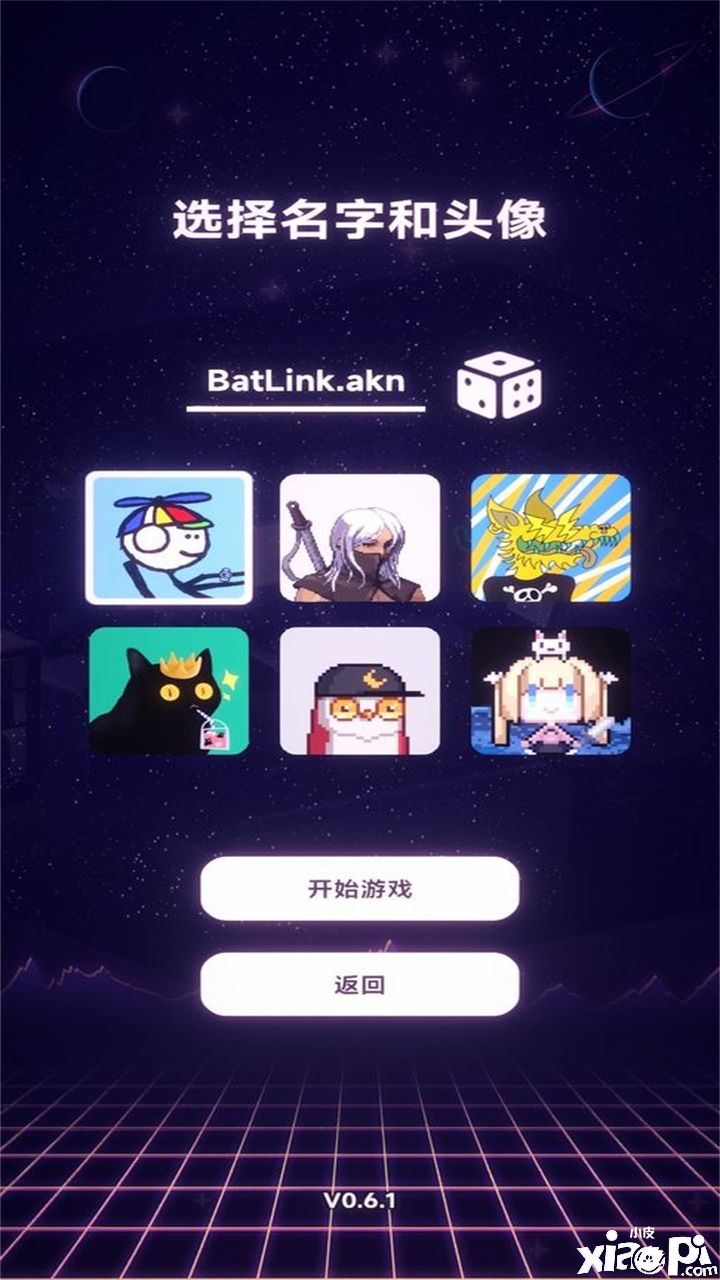The height and width of the screenshot is (1280, 720).
Task: Go back with the 返回 button
Action: [x=360, y=985]
